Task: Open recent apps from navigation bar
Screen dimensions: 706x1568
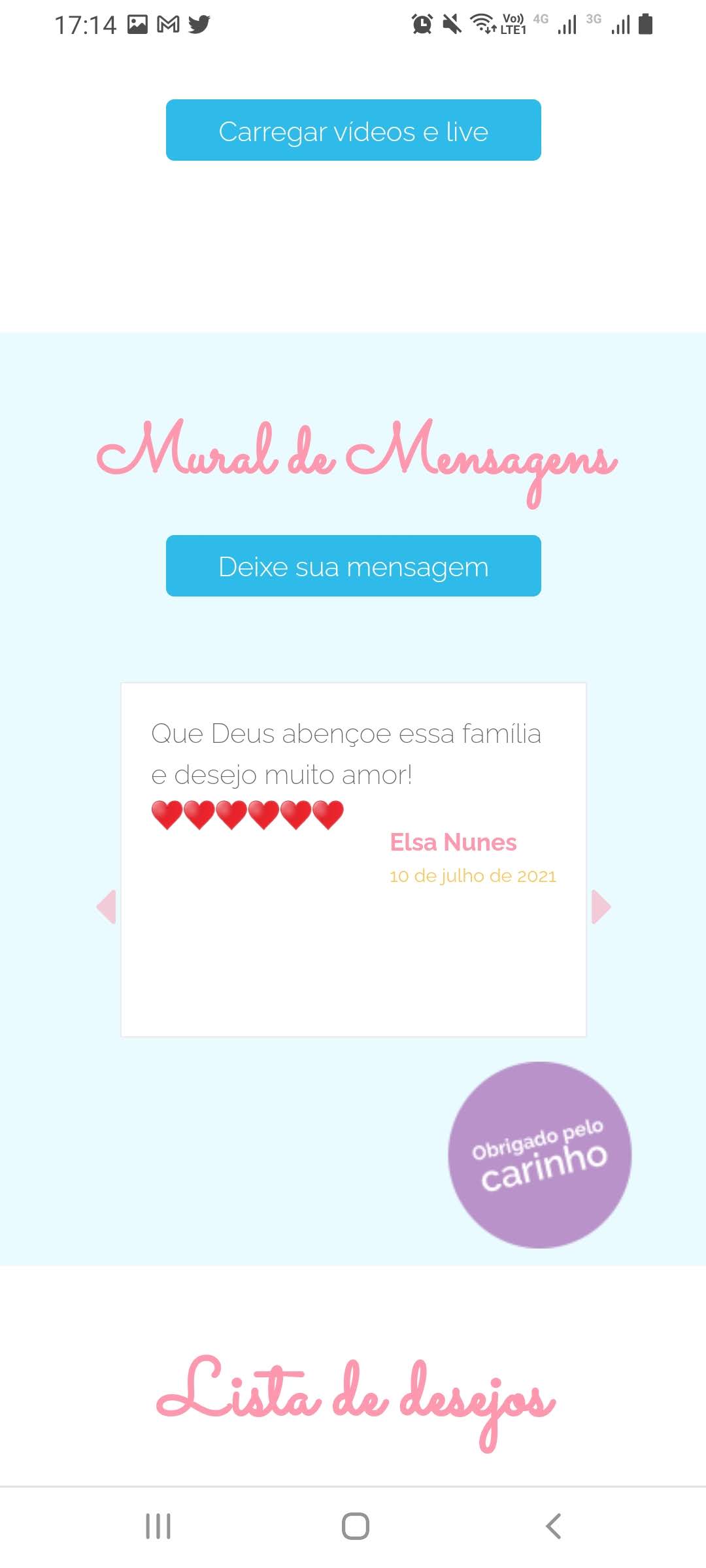Action: pyautogui.click(x=158, y=1526)
